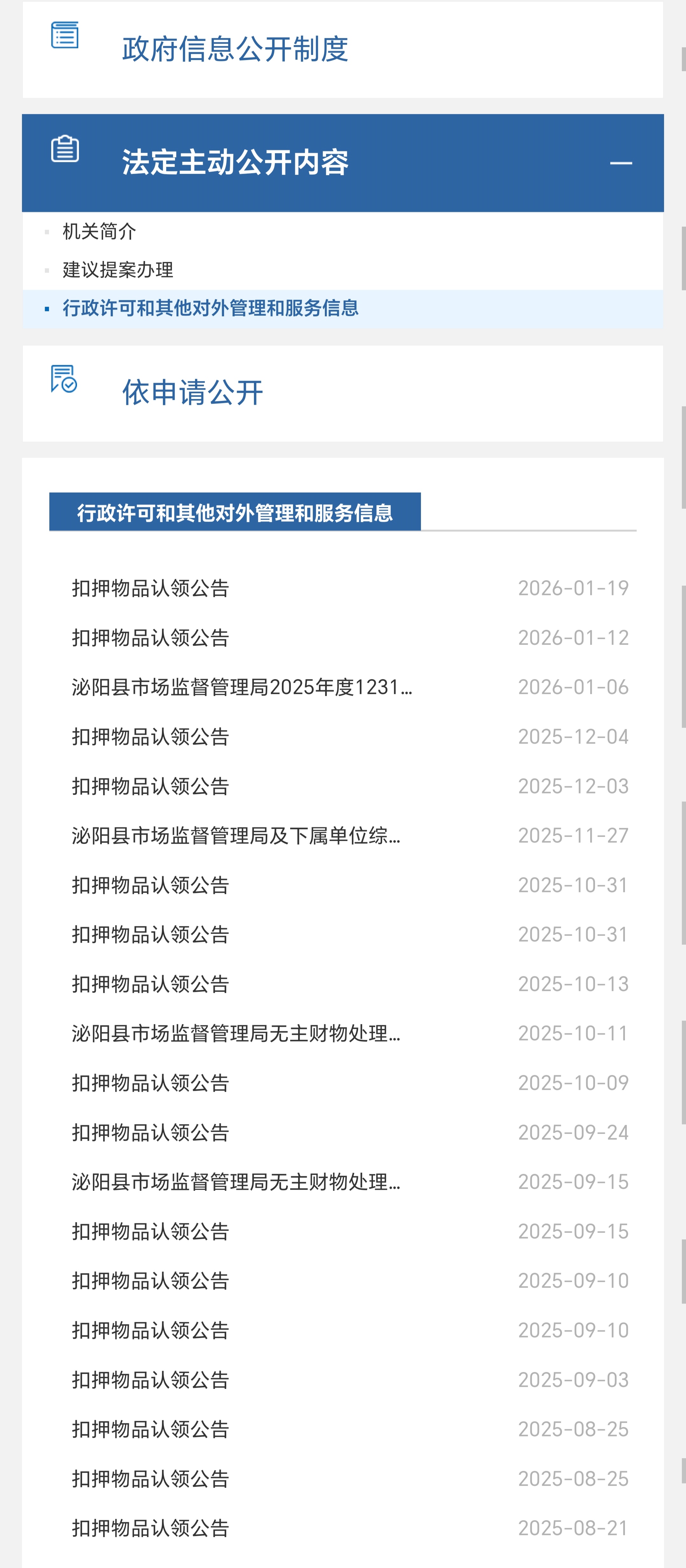Viewport: 686px width, 1568px height.
Task: Open 扣押物品认领公告 dated 2025-12-03
Action: (x=150, y=786)
